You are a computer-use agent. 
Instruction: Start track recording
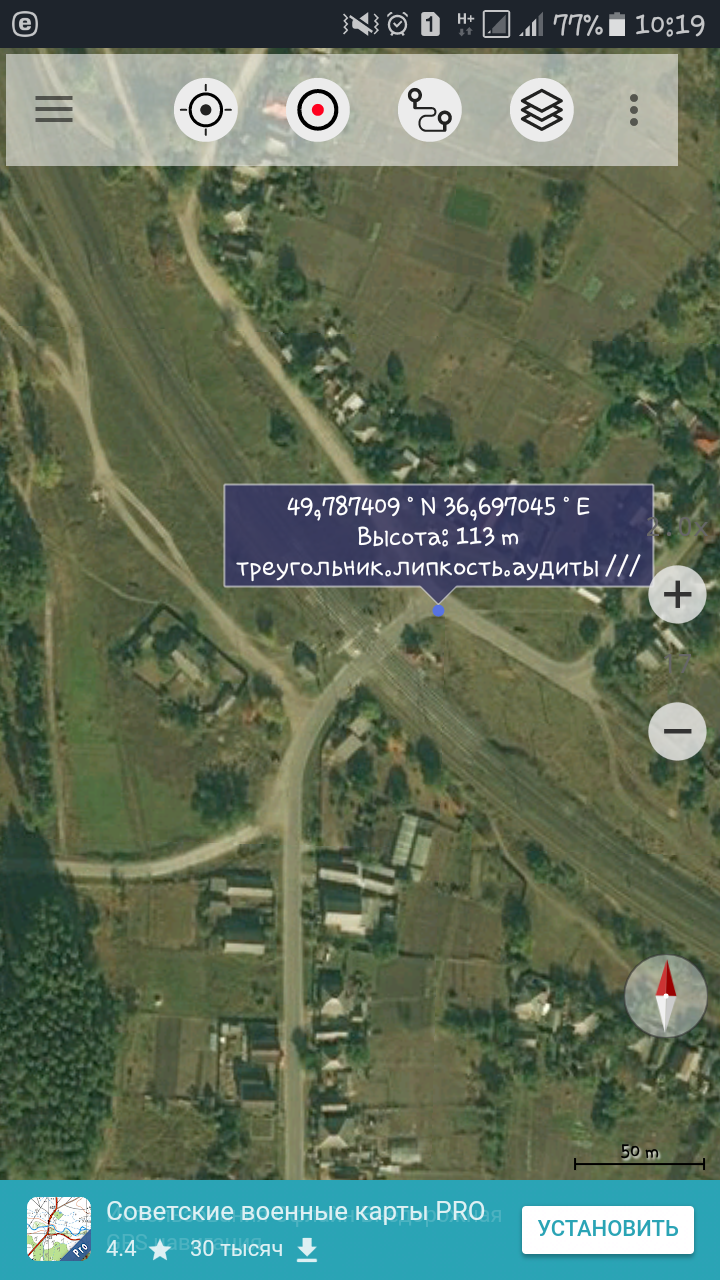tap(318, 109)
